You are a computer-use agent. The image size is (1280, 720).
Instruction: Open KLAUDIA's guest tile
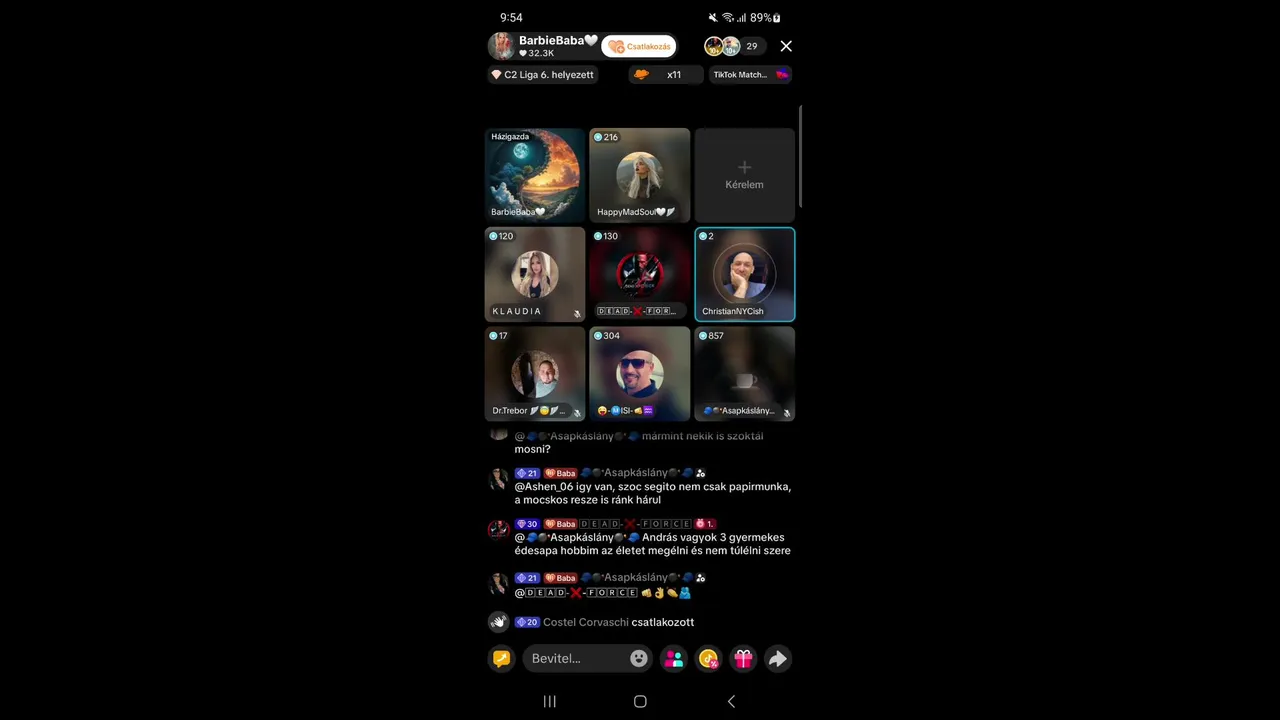pyautogui.click(x=535, y=274)
